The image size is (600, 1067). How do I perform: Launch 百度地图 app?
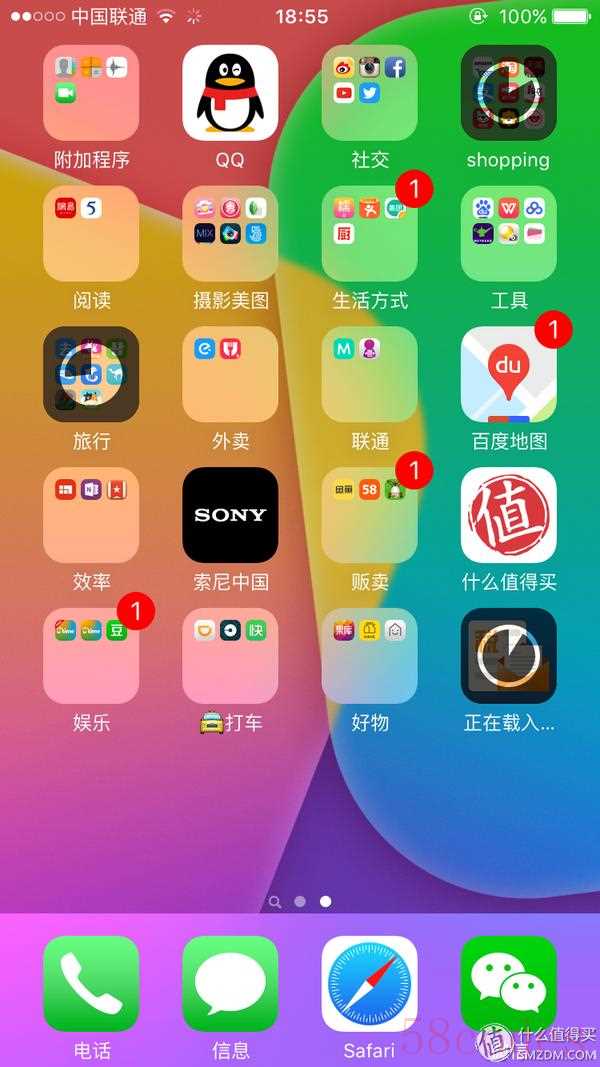[508, 375]
